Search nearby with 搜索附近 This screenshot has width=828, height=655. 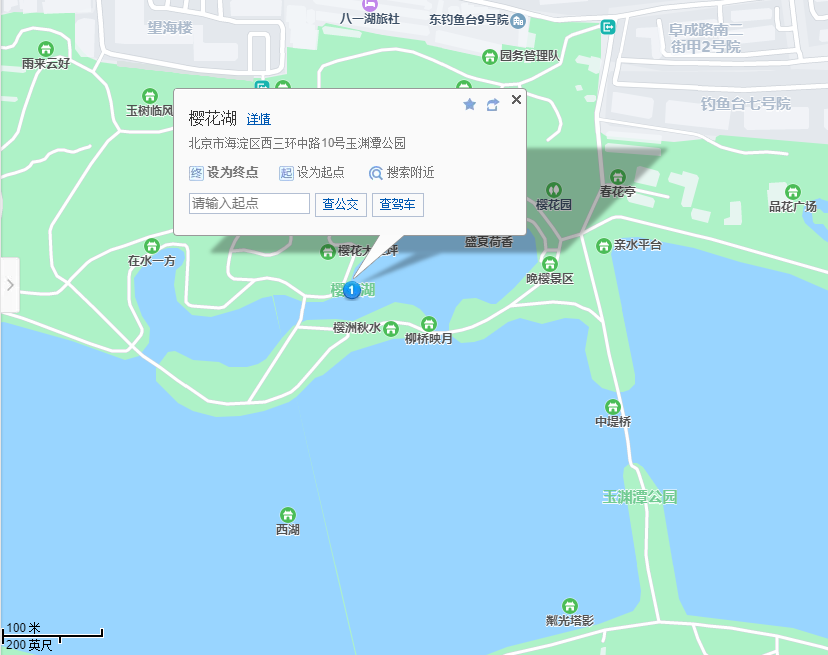click(401, 172)
